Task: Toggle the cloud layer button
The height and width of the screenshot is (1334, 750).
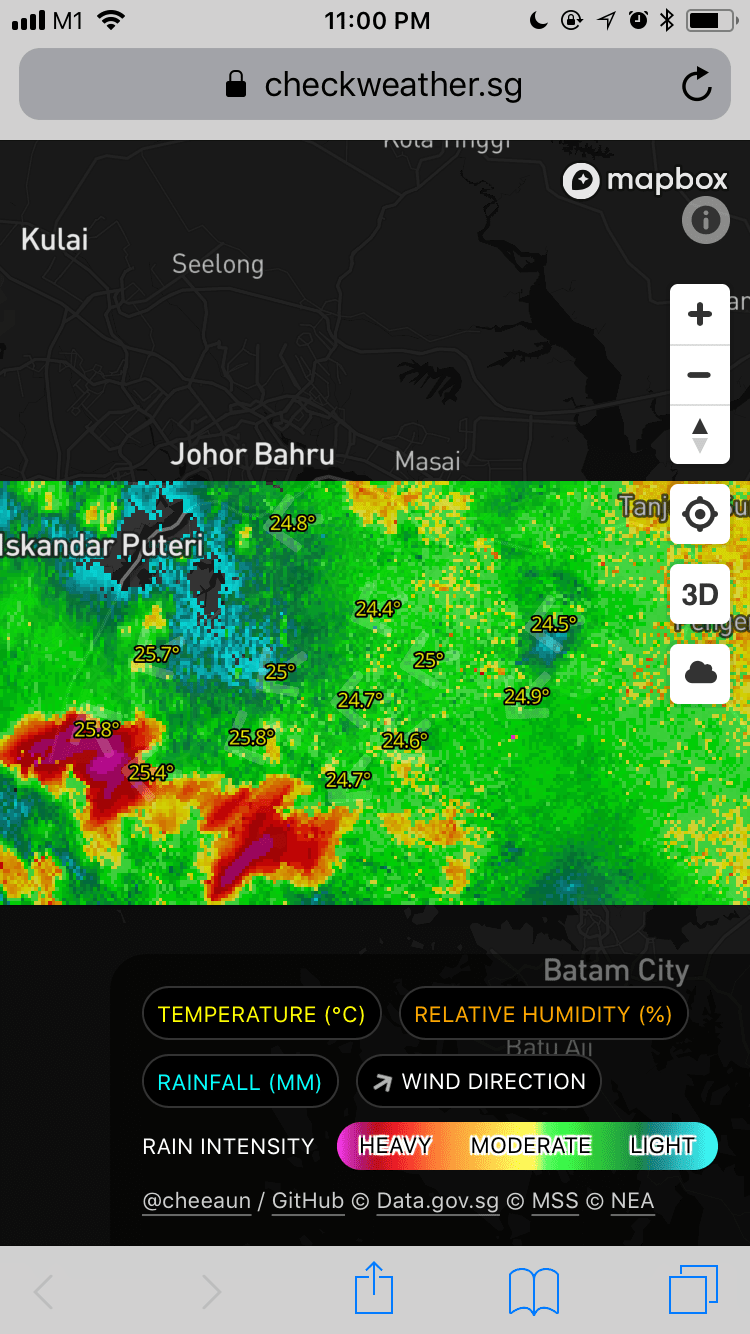Action: [699, 673]
